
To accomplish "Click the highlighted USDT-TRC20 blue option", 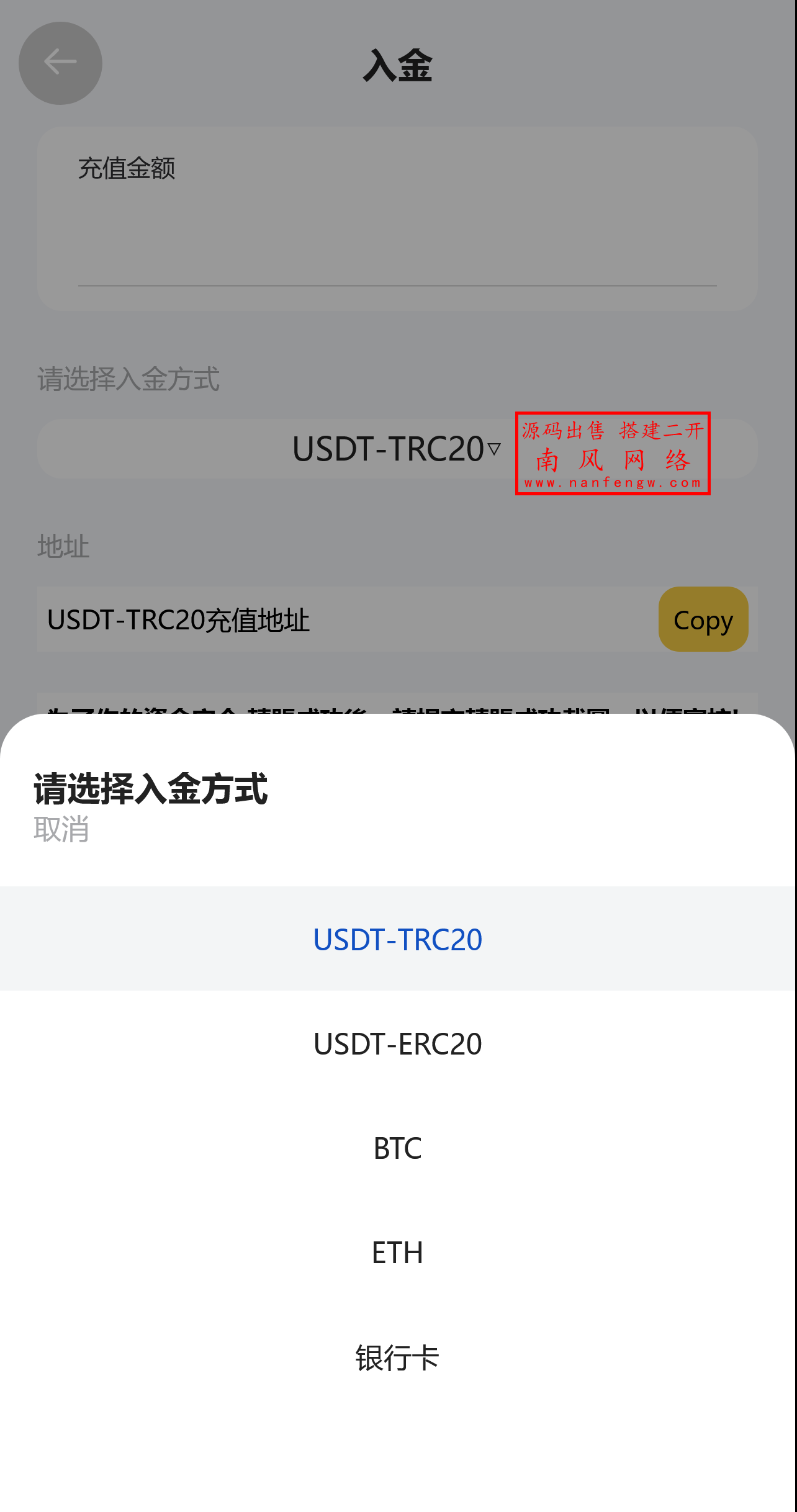I will [397, 939].
